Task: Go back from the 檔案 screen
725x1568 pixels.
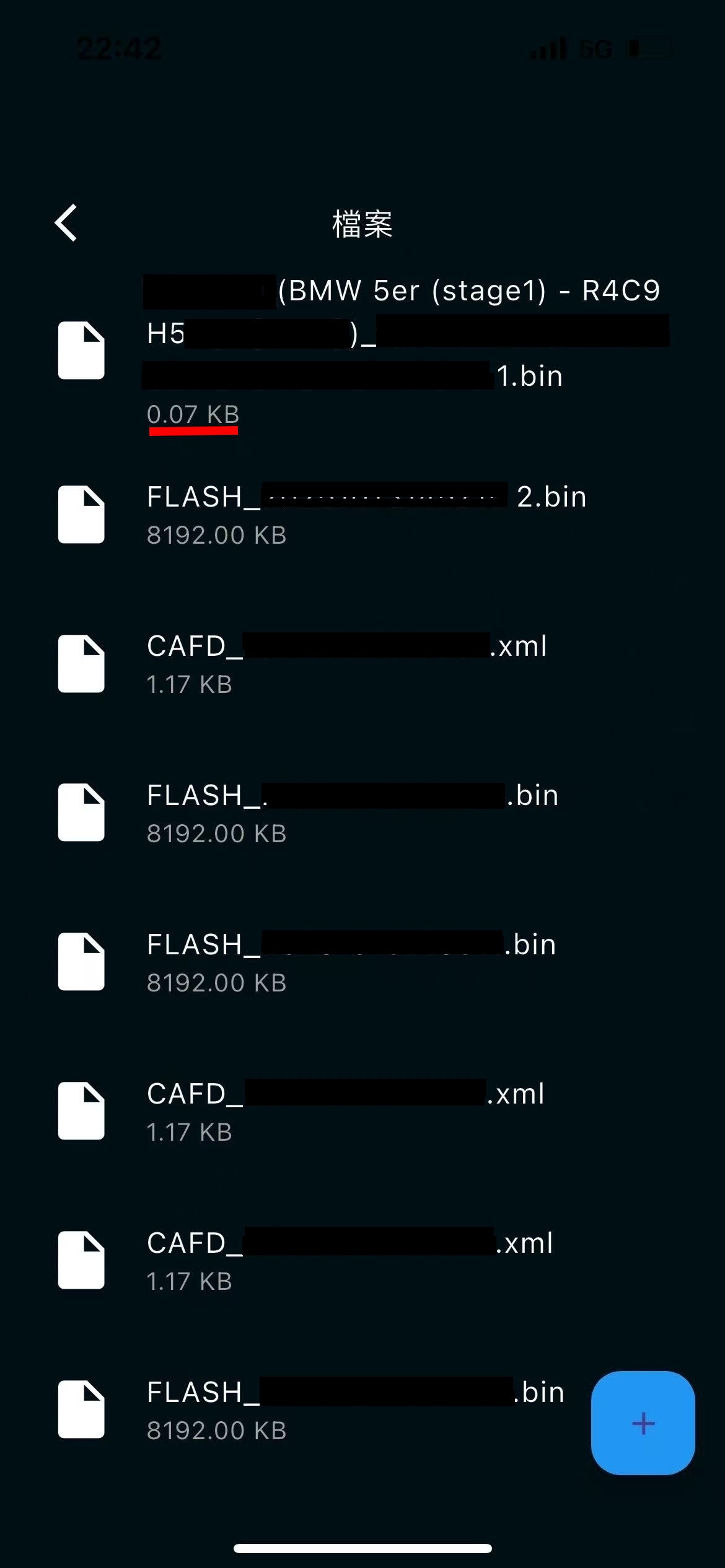Action: click(x=66, y=222)
